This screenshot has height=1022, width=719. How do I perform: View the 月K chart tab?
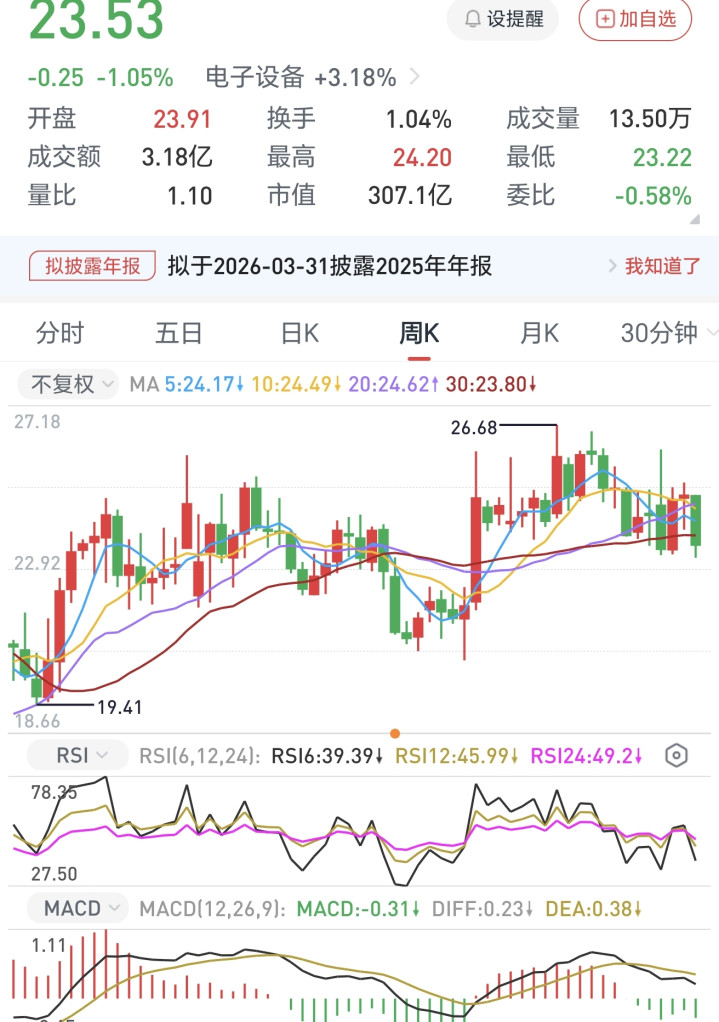(539, 333)
